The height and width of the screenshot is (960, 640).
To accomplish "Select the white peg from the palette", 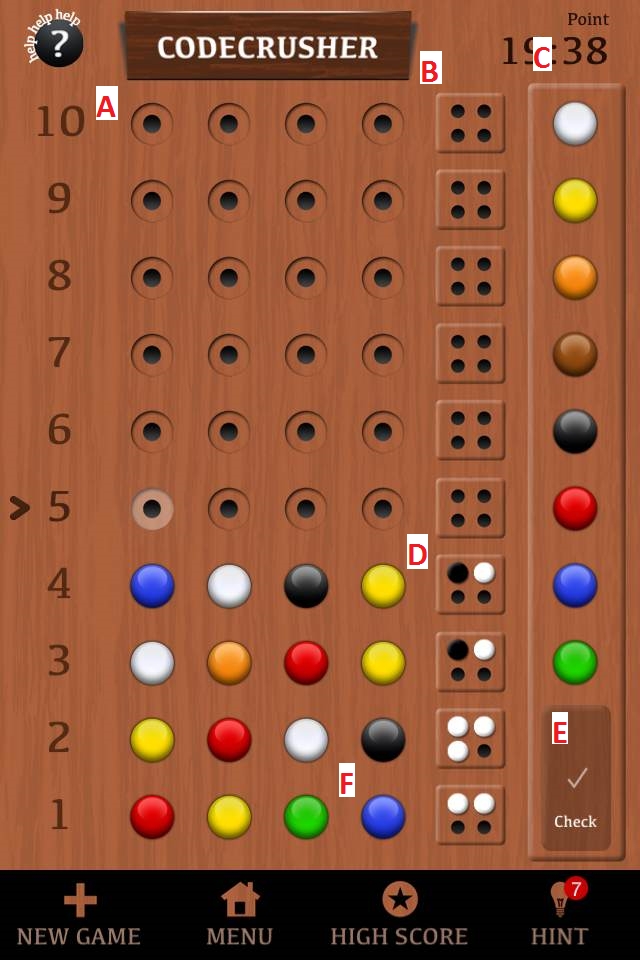I will (x=575, y=123).
